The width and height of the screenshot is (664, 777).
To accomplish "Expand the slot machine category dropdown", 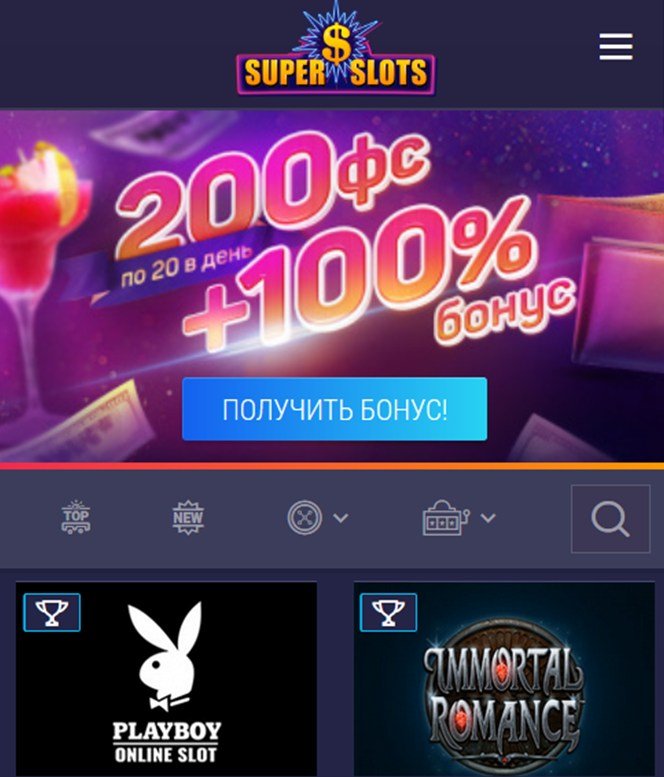I will [x=458, y=517].
